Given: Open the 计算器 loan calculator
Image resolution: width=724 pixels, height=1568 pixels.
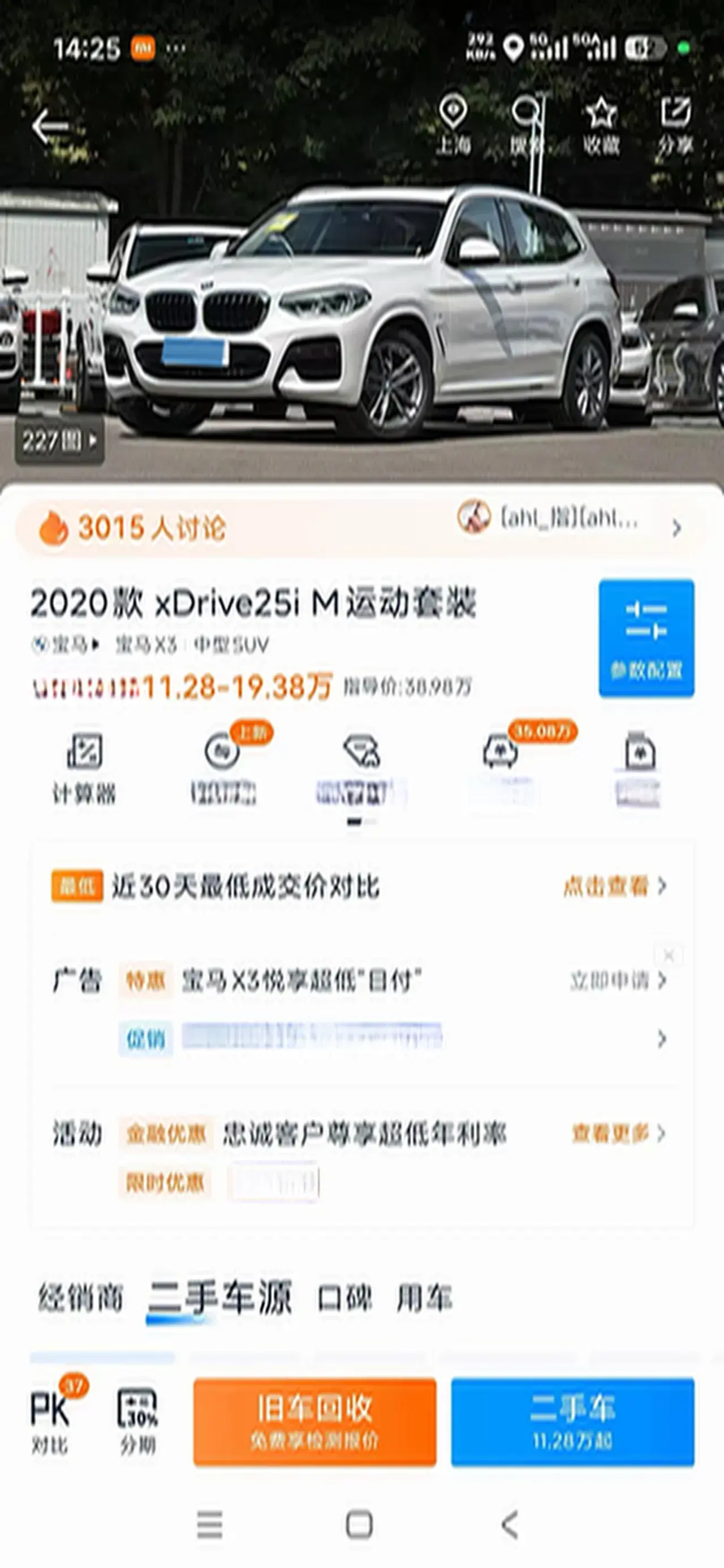Looking at the screenshot, I should point(84,768).
